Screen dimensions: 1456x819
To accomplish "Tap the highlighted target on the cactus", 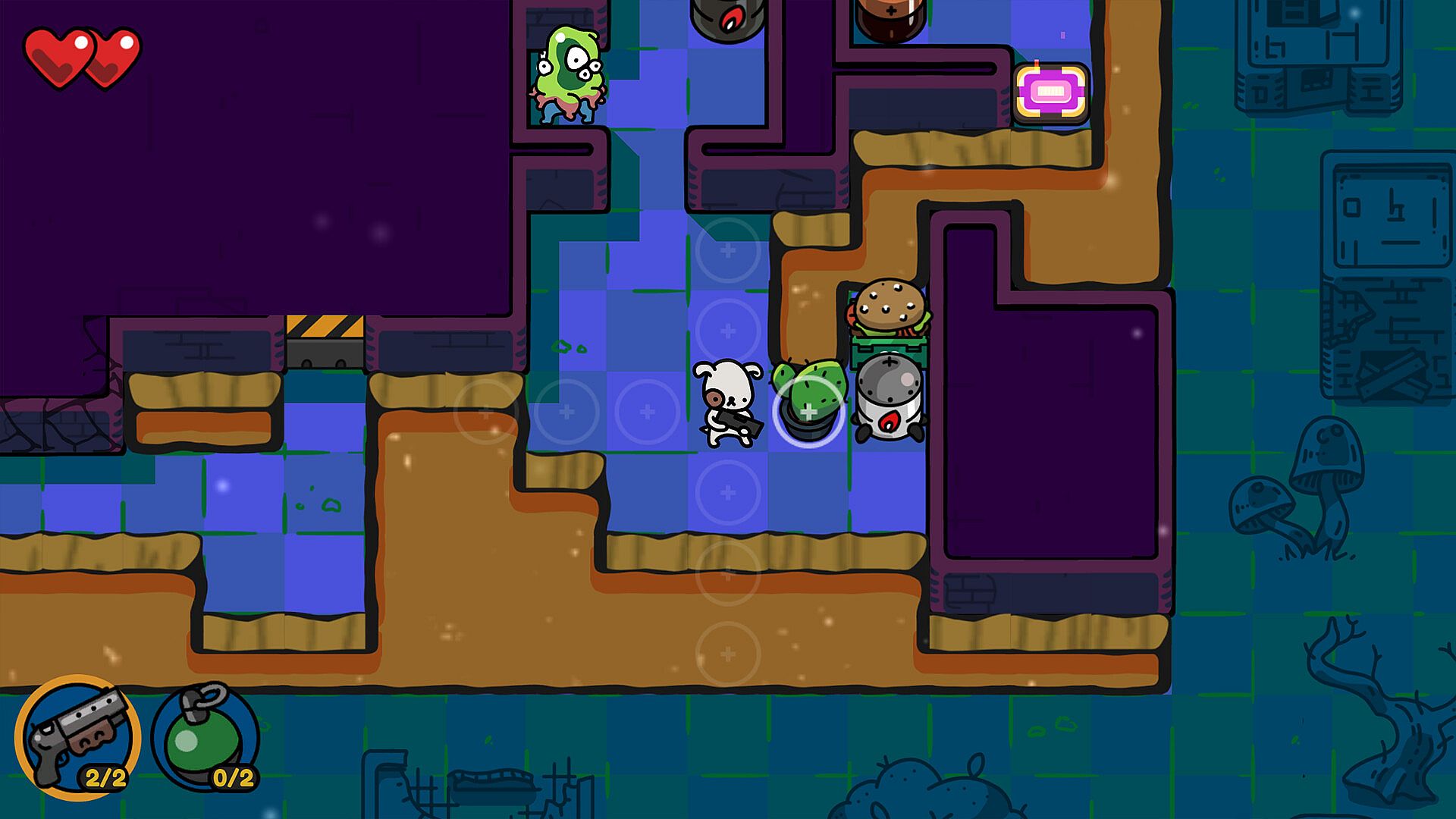I will (x=808, y=412).
